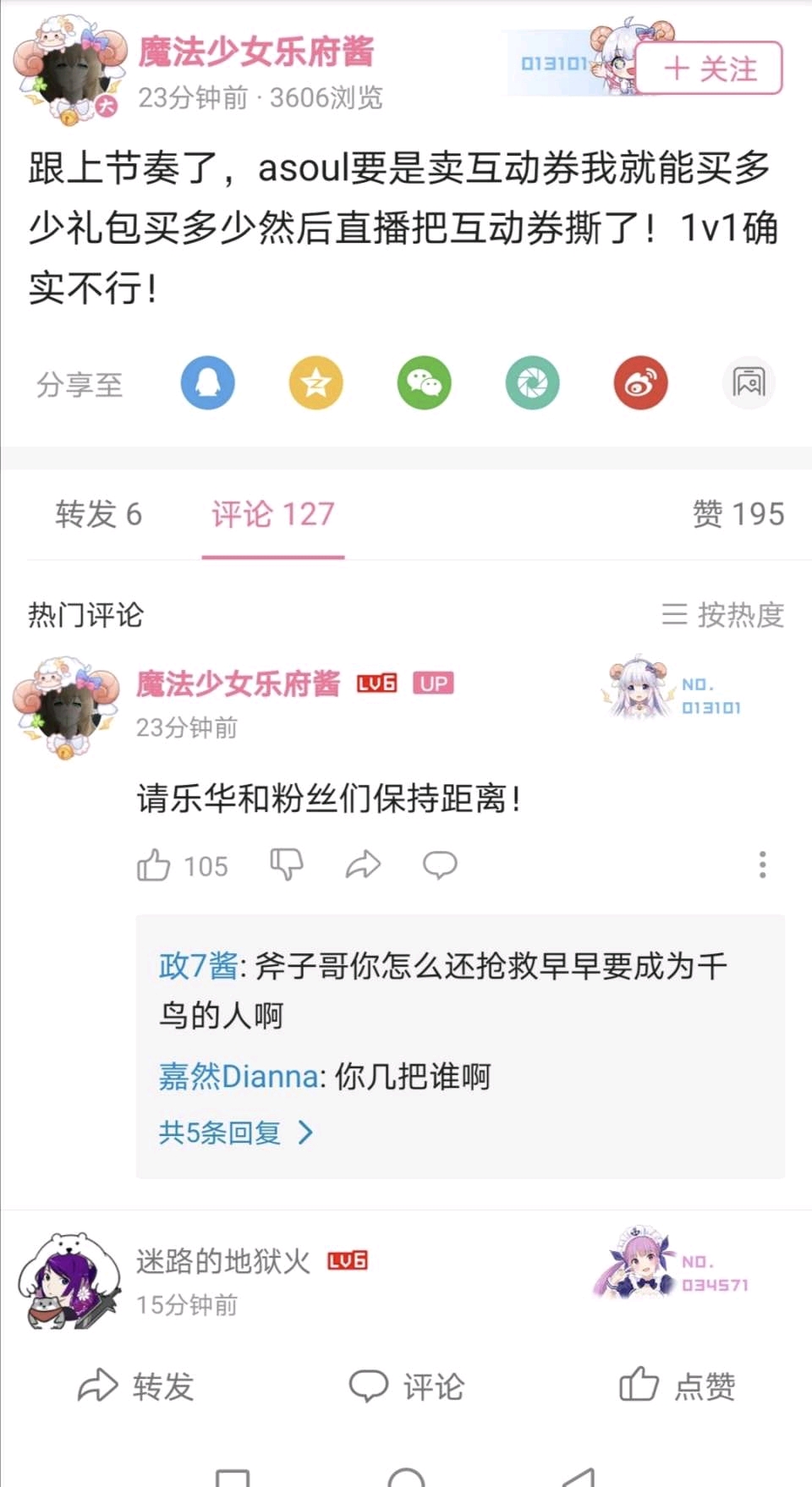Change comment sorting via 按热度
Screen dimensions: 812x1487
click(723, 615)
